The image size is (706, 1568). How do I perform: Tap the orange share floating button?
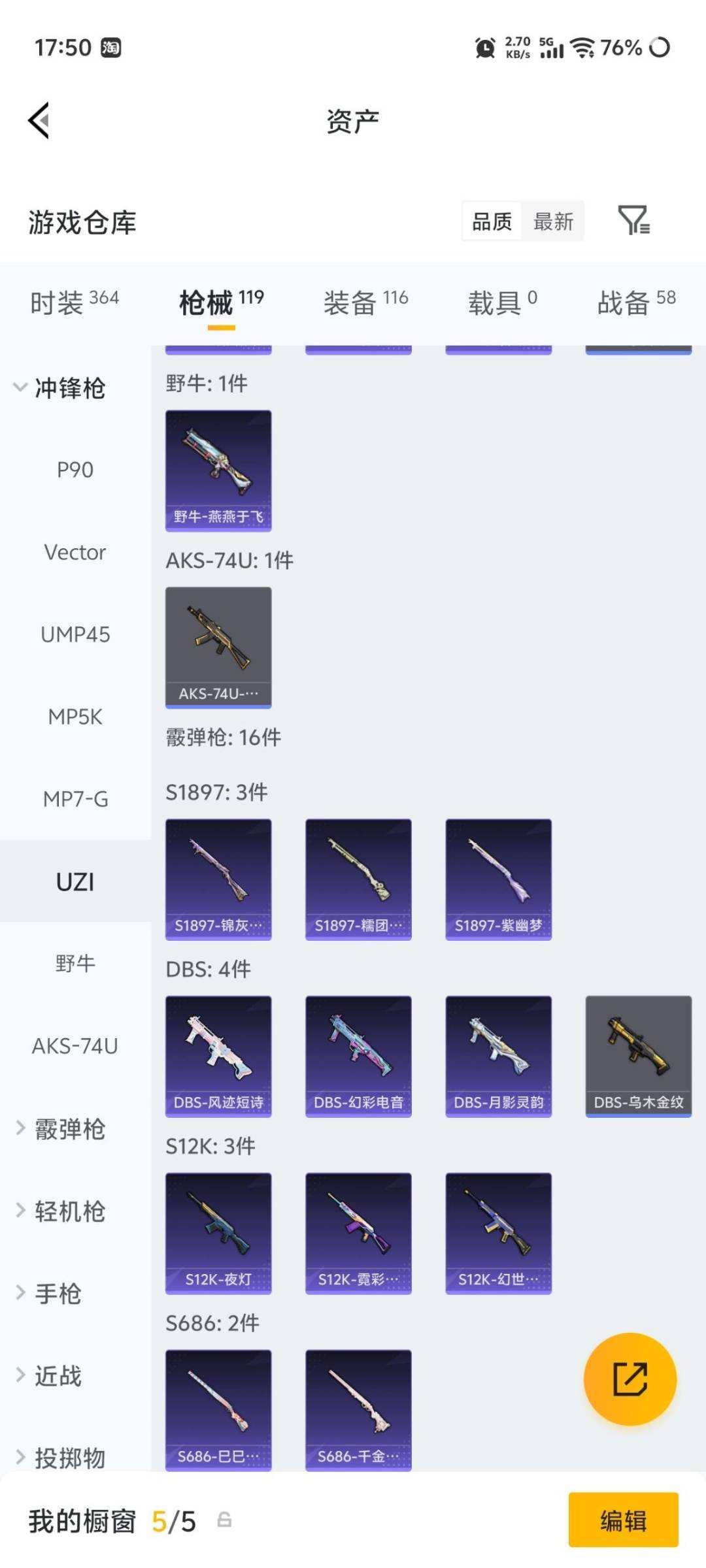pos(630,1379)
